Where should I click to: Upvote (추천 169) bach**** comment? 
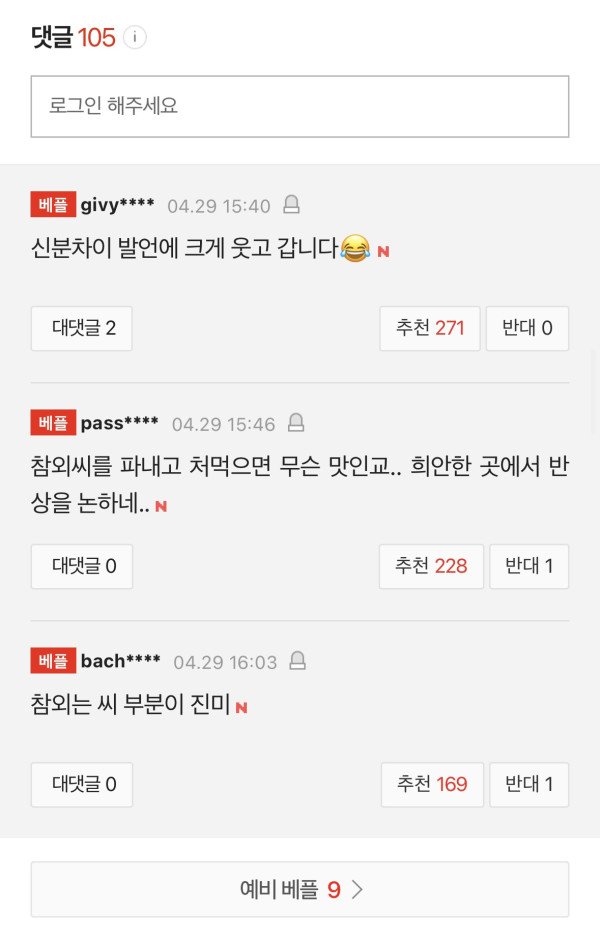pyautogui.click(x=432, y=784)
